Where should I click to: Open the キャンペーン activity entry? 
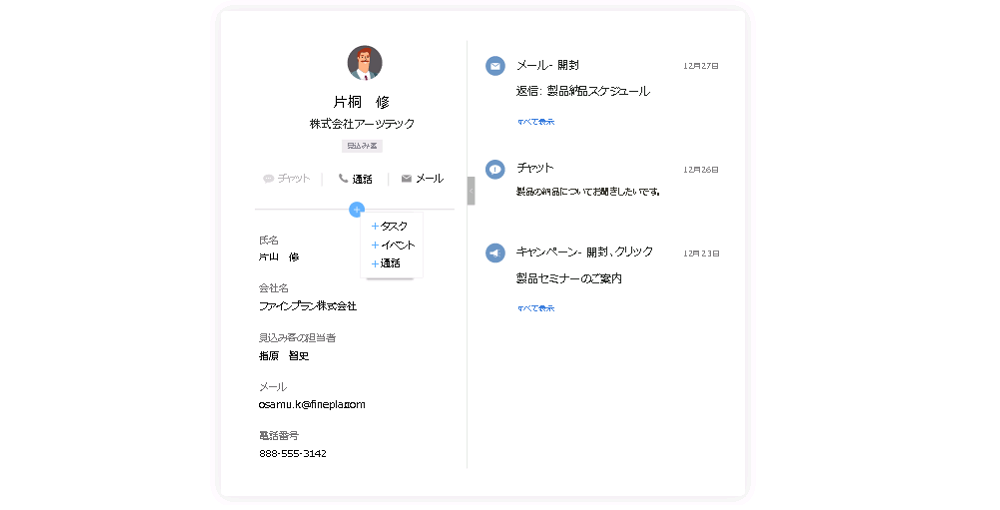584,252
